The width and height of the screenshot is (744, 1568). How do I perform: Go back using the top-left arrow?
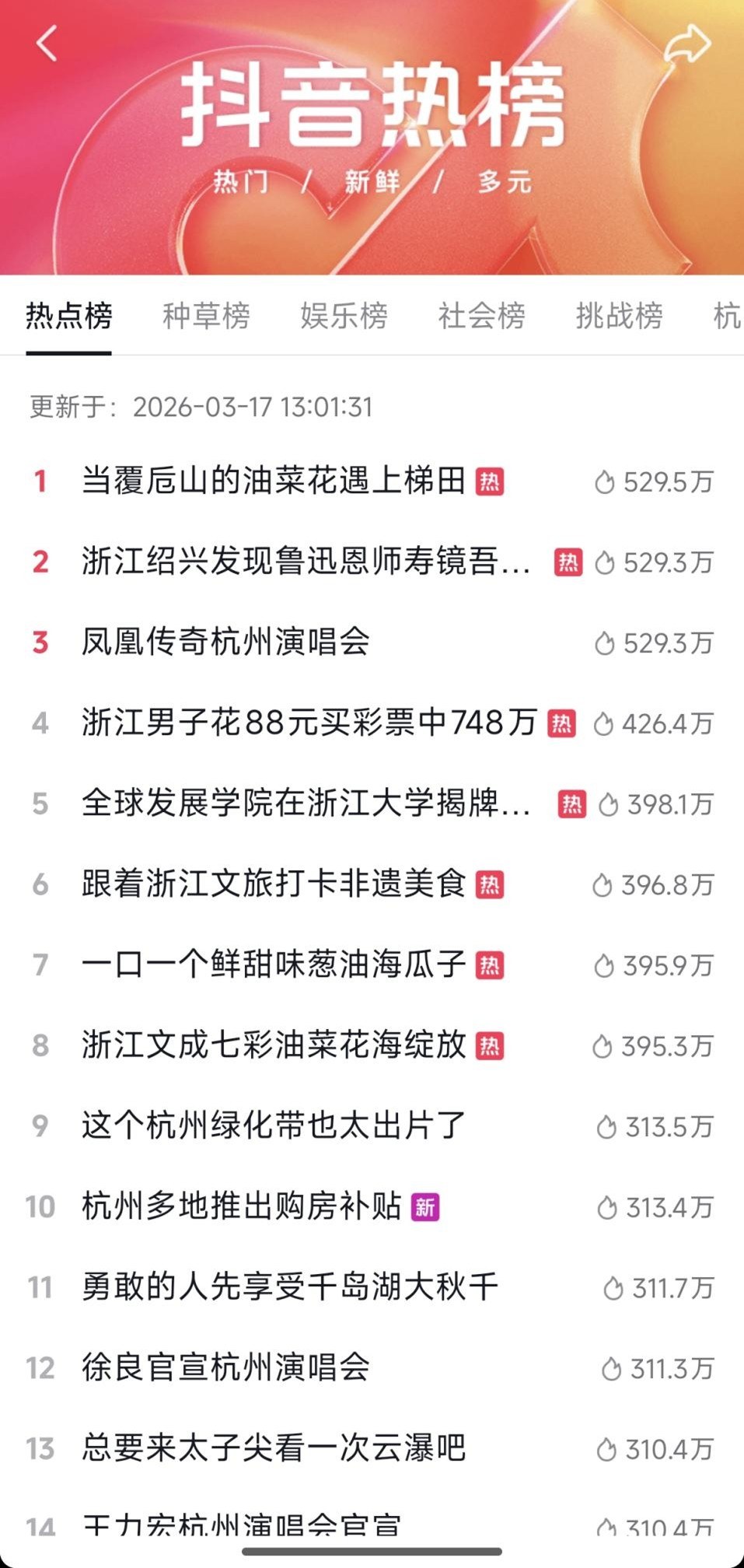tap(47, 43)
